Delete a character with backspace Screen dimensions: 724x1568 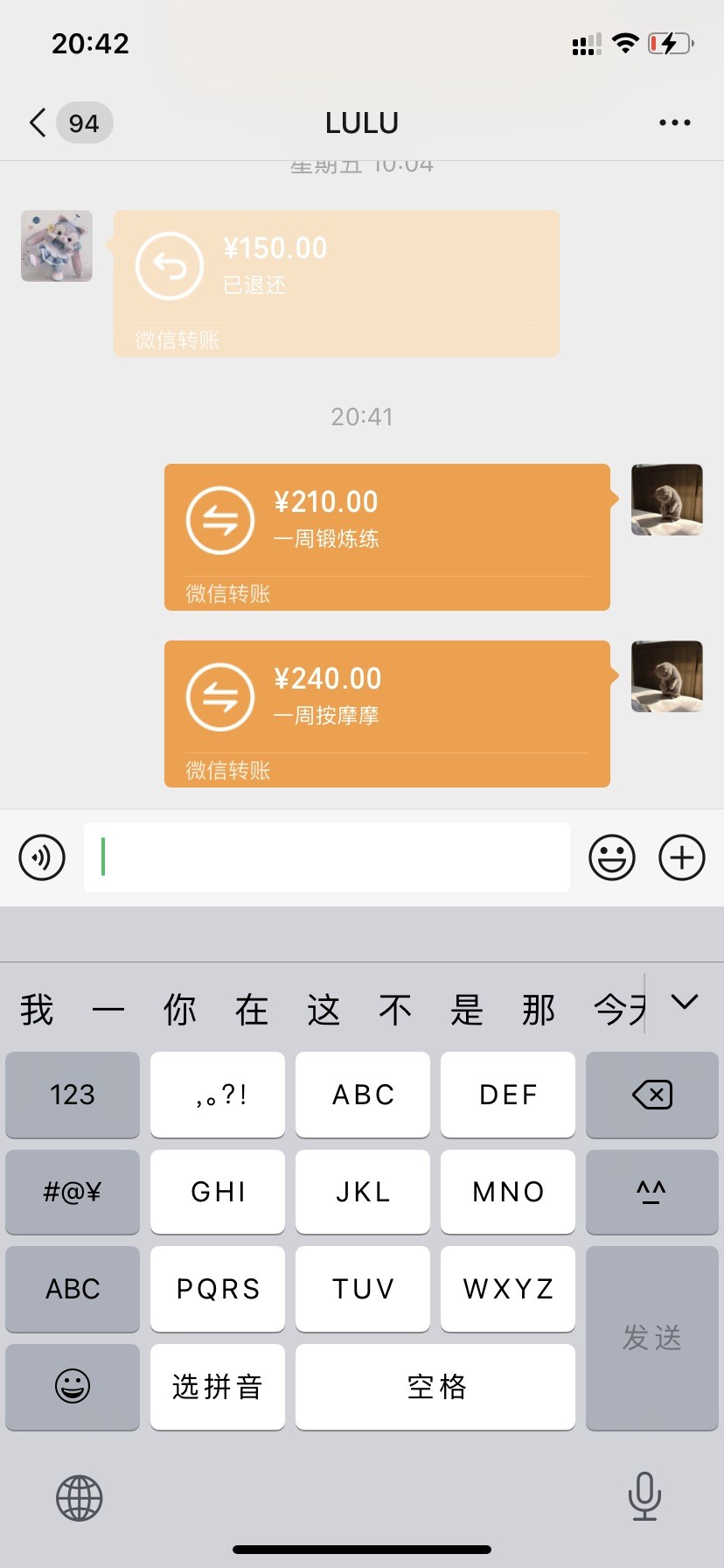[x=651, y=1094]
